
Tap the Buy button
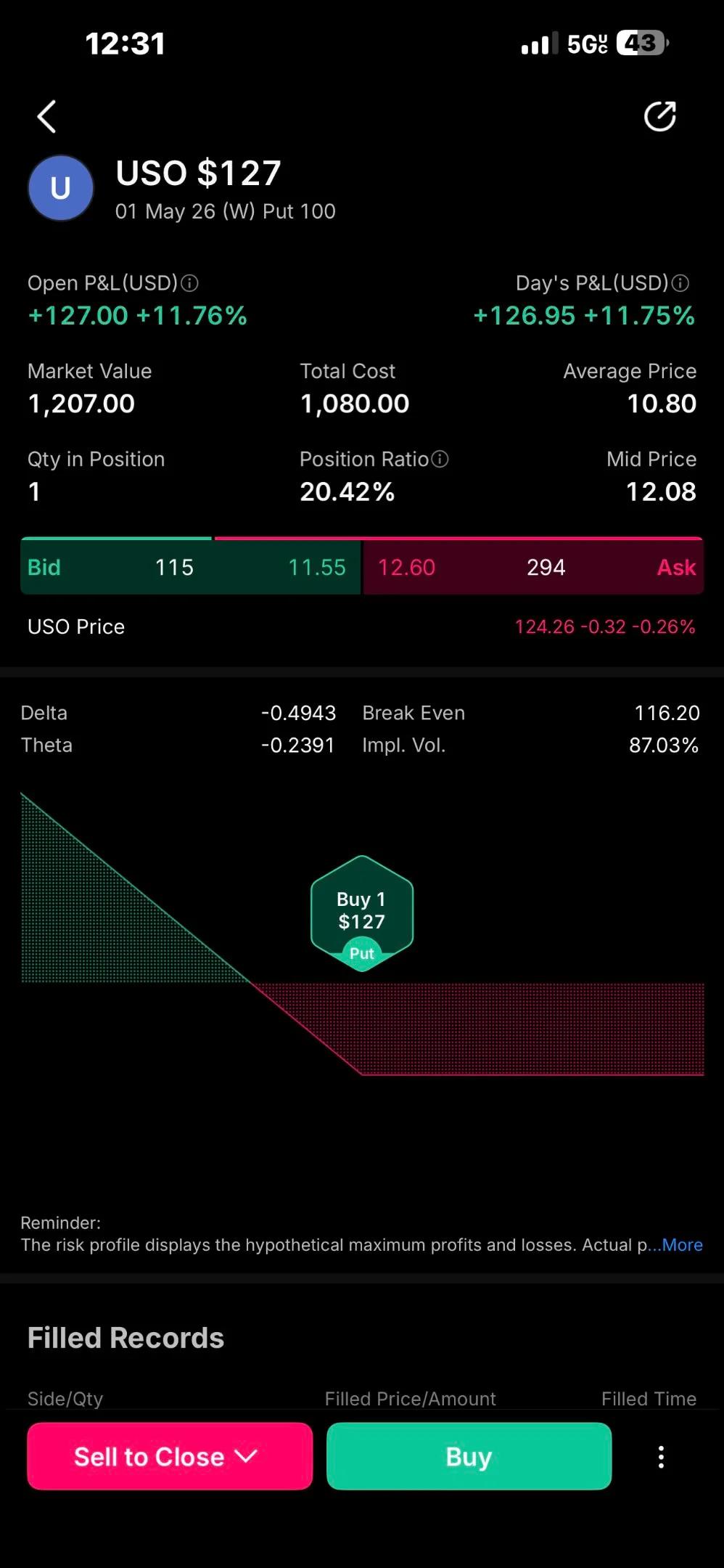tap(468, 1456)
